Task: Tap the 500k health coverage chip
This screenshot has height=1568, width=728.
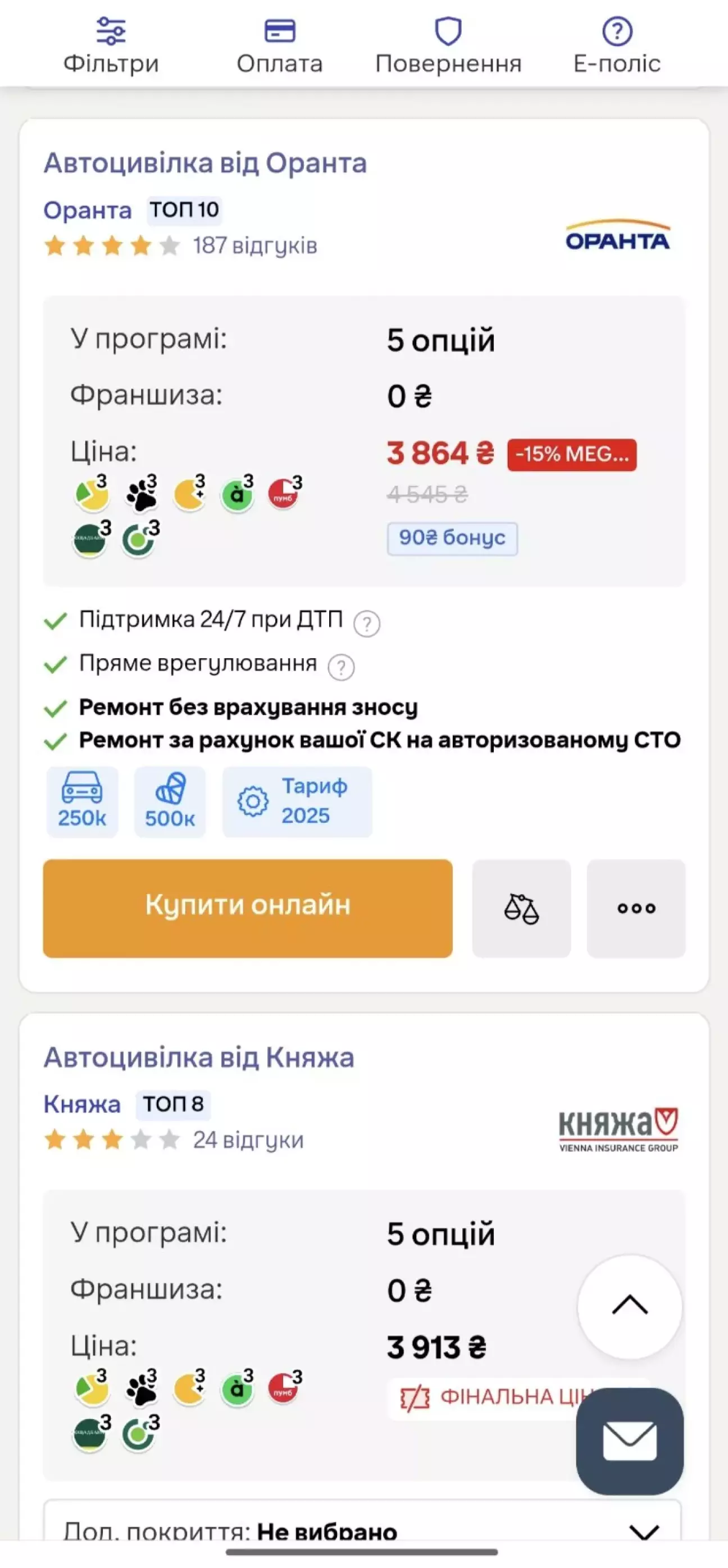Action: pyautogui.click(x=170, y=801)
